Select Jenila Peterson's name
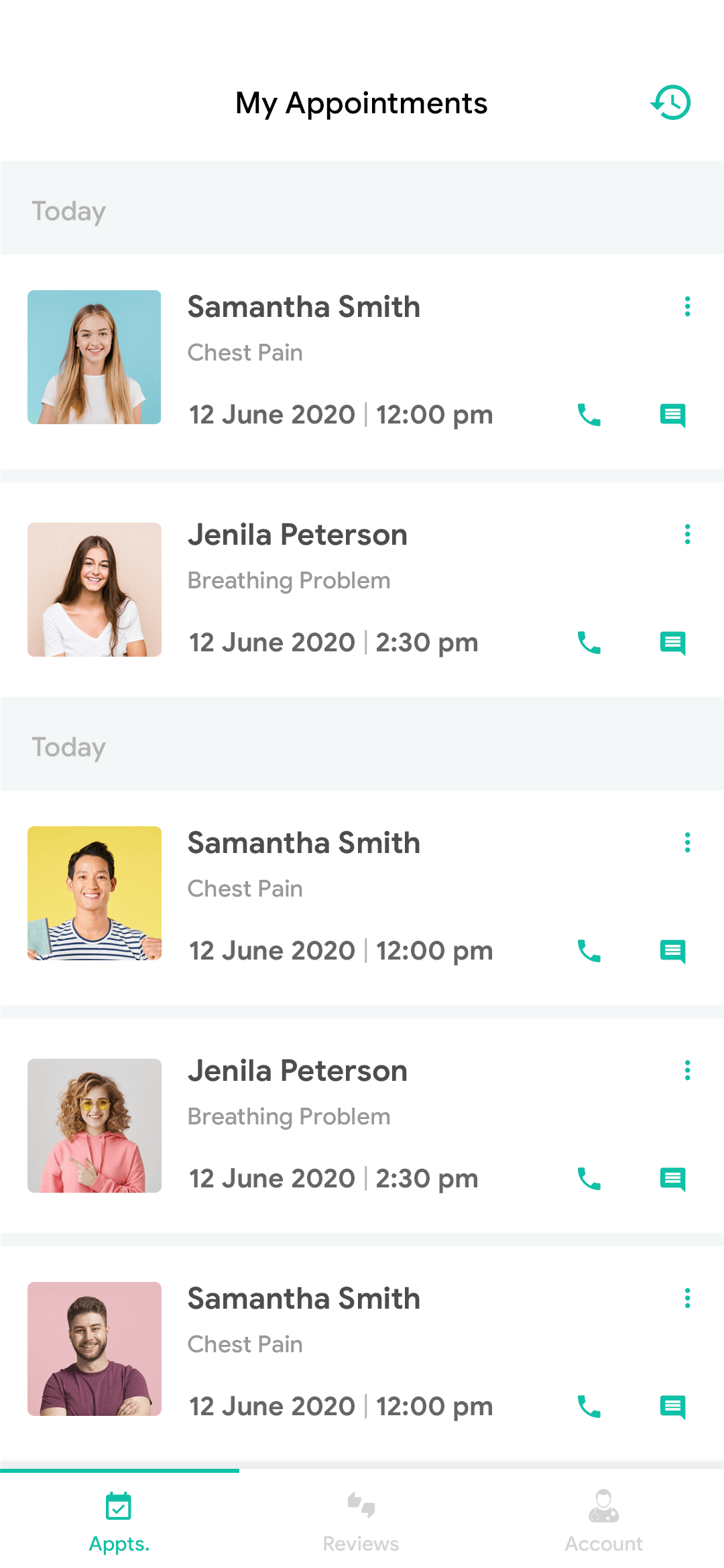 (298, 534)
